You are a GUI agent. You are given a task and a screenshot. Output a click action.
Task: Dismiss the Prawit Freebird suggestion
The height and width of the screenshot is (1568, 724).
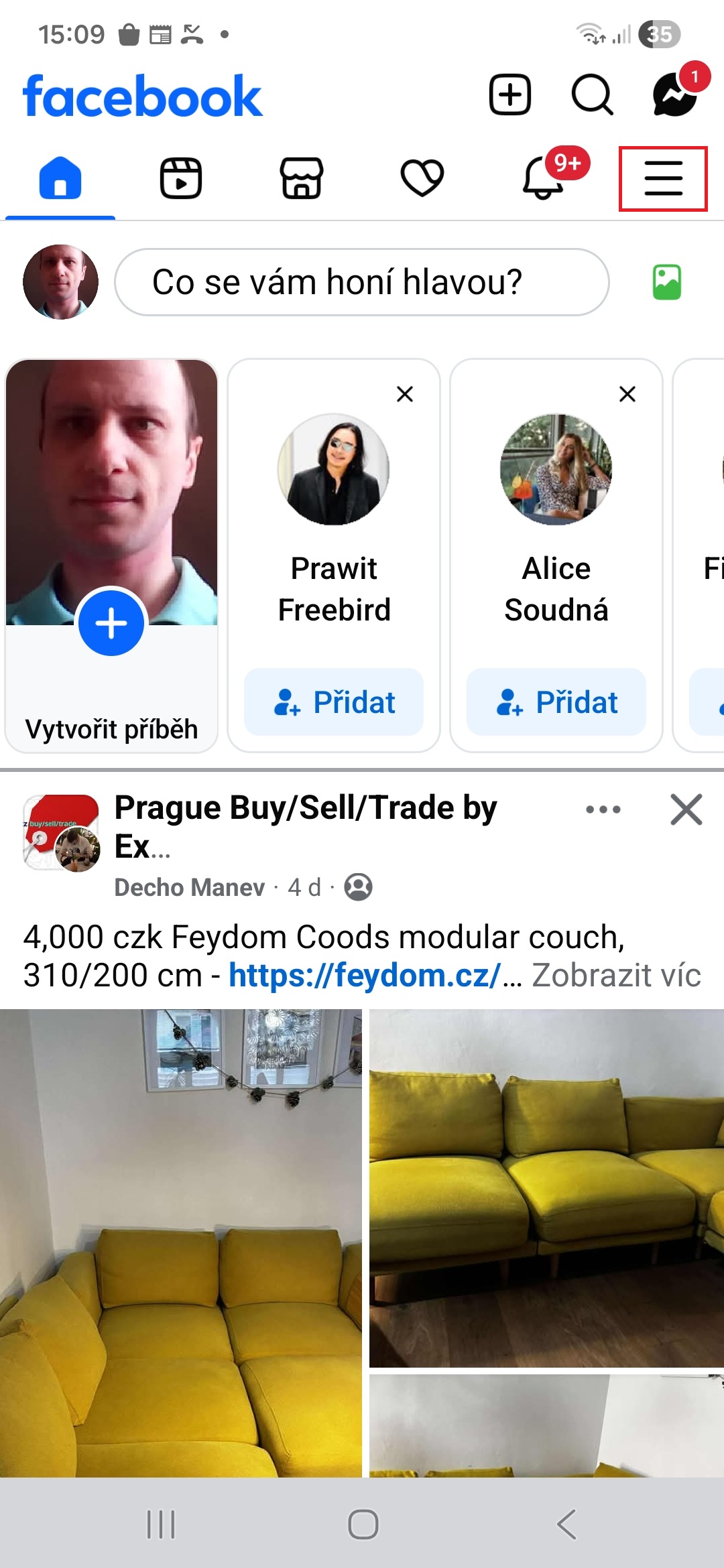(405, 394)
